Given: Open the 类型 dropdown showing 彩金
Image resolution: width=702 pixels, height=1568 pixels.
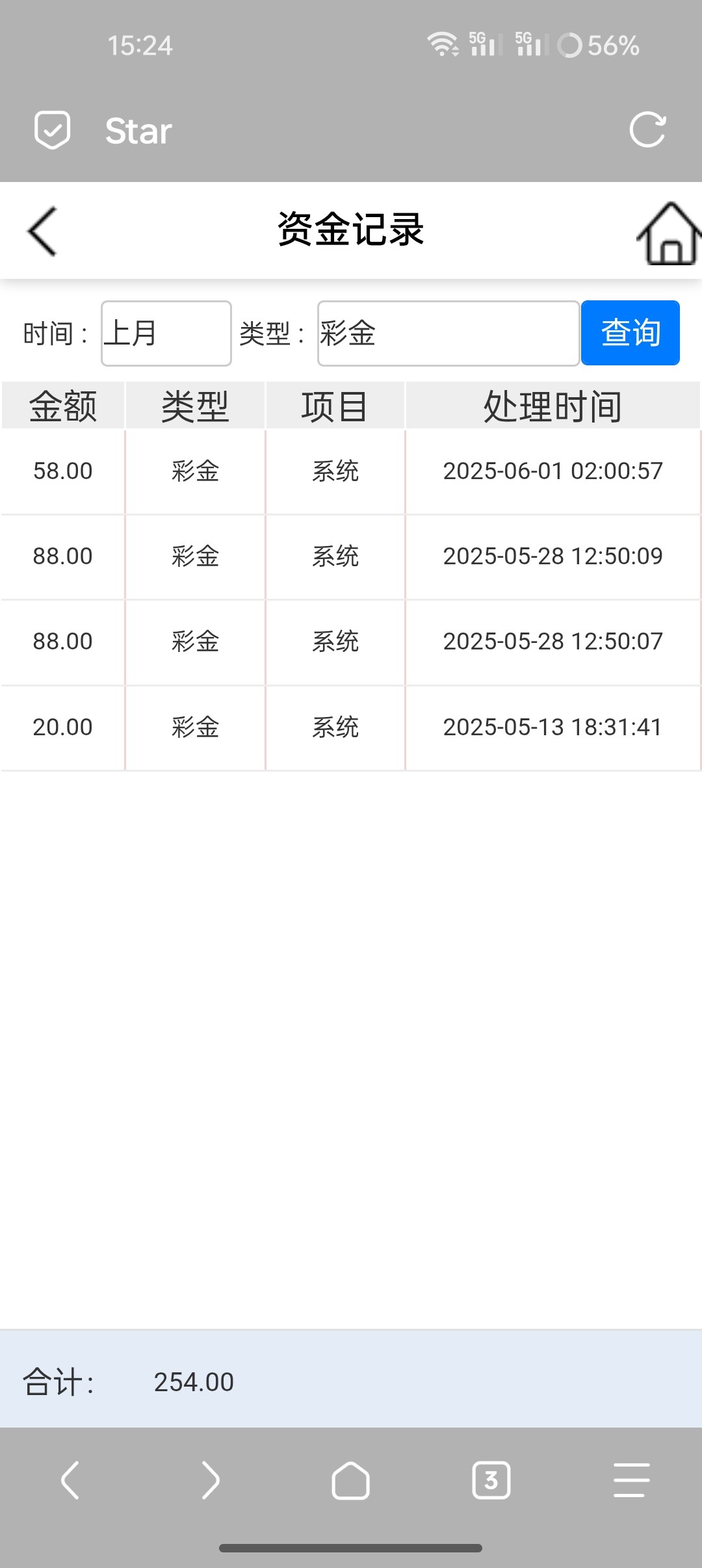Looking at the screenshot, I should [x=448, y=333].
